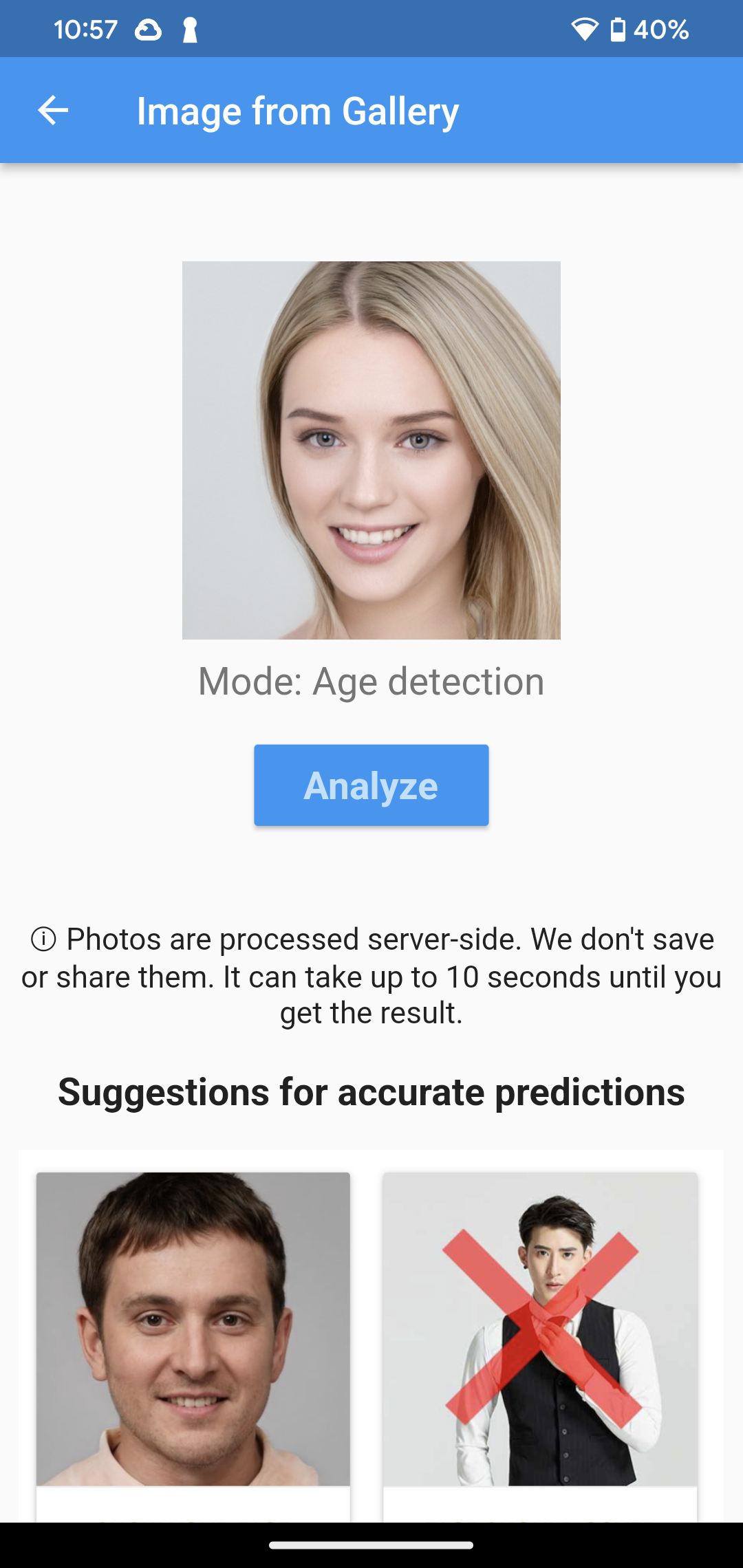Tap the battery icon showing 40%
The height and width of the screenshot is (1568, 743).
[x=618, y=28]
